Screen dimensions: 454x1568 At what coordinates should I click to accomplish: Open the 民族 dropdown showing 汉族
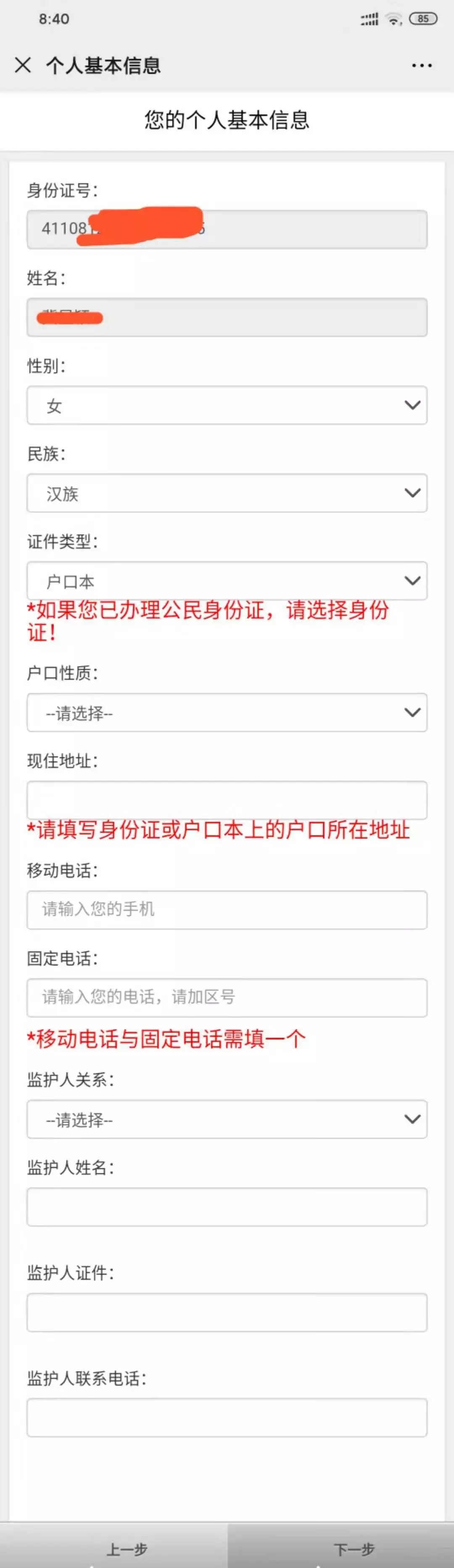[227, 493]
